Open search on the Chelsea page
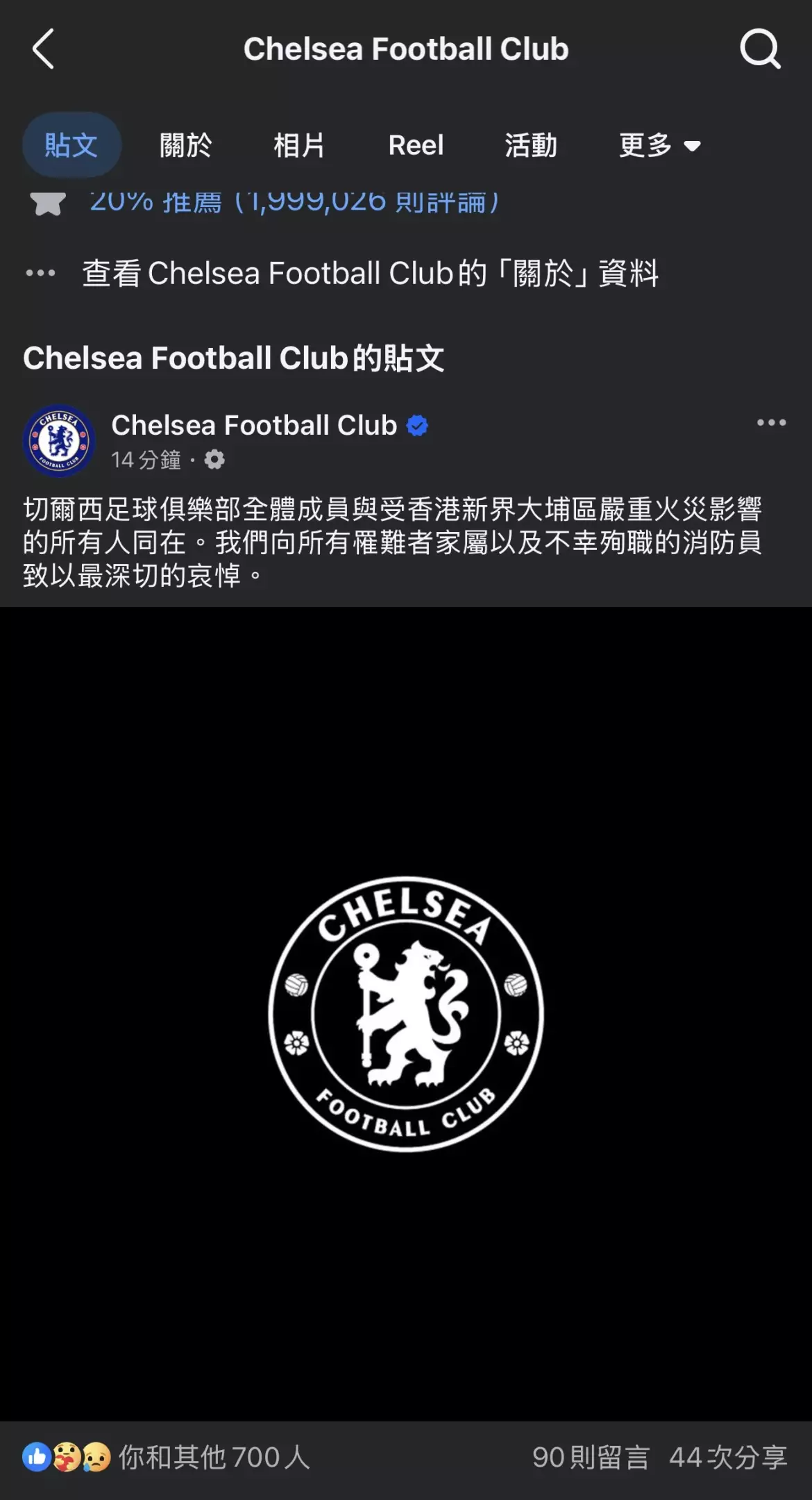This screenshot has width=812, height=1500. 760,49
